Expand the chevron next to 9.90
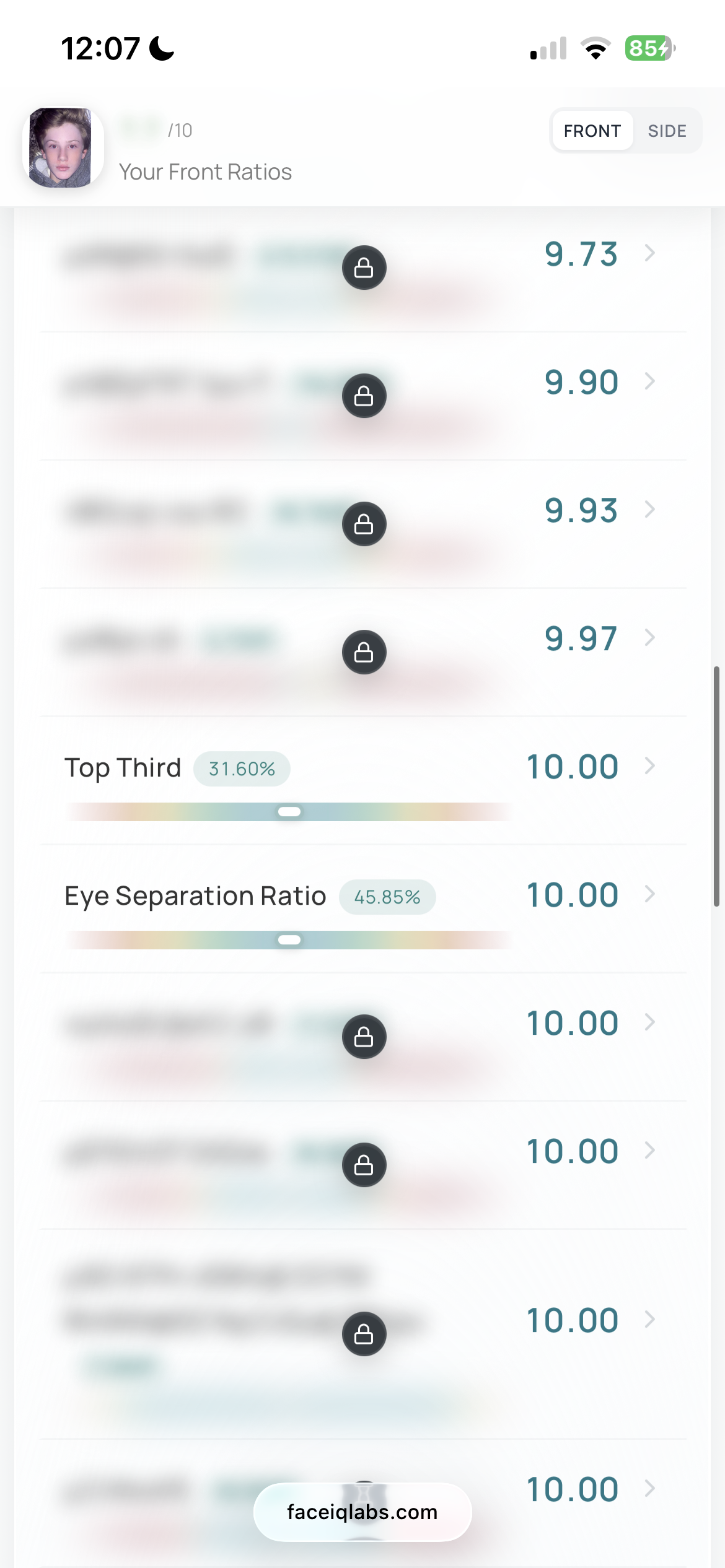The width and height of the screenshot is (725, 1568). [649, 381]
